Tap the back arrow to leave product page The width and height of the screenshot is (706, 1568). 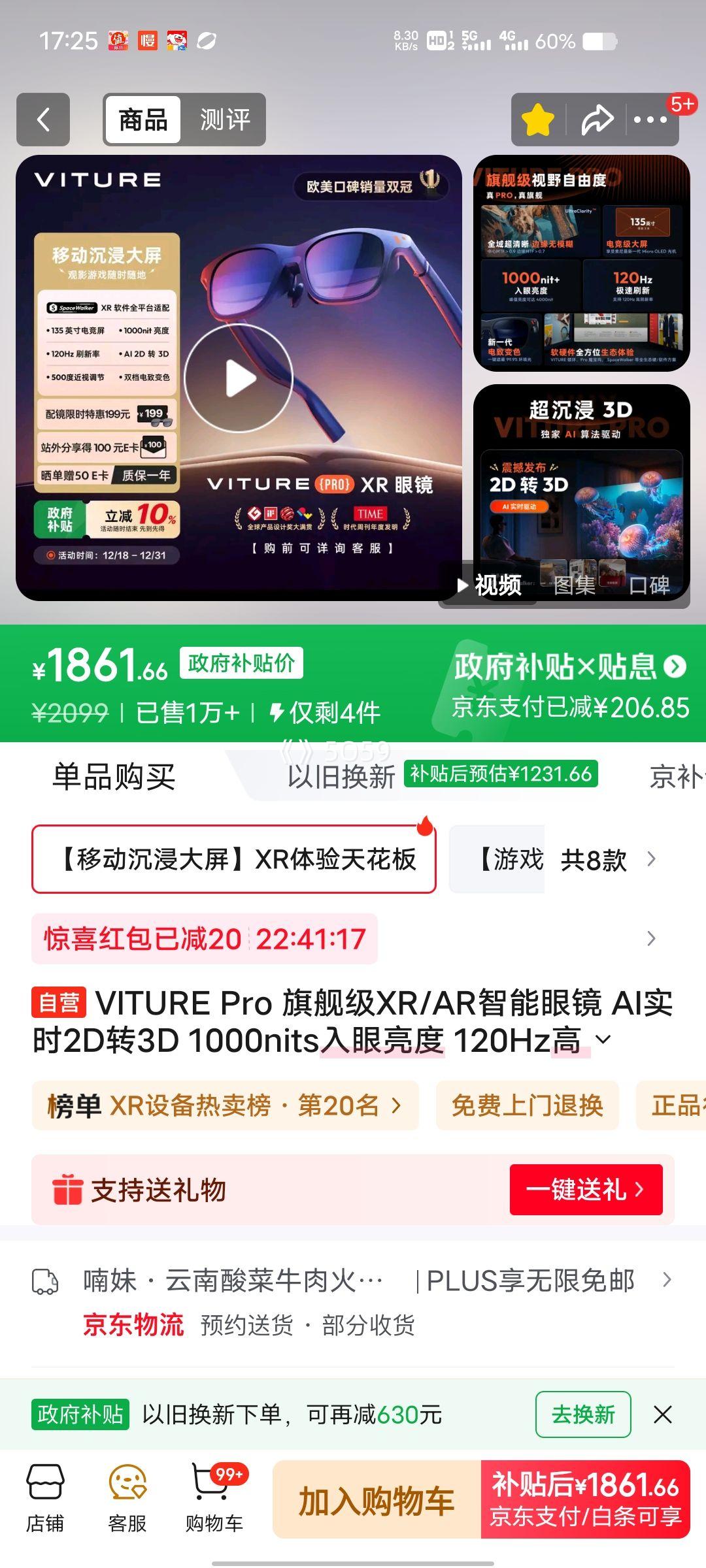click(x=42, y=120)
